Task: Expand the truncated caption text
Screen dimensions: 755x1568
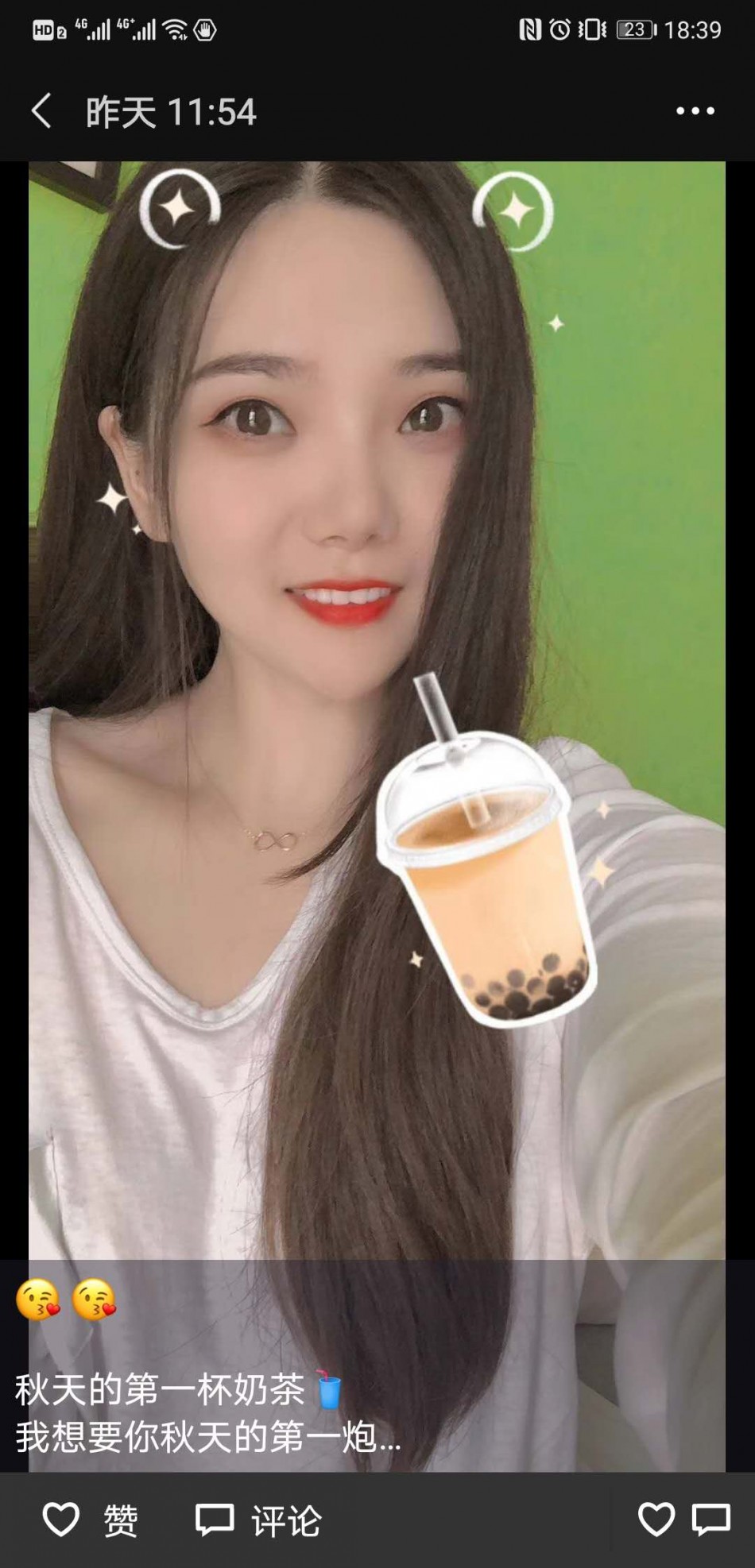Action: click(x=208, y=1438)
